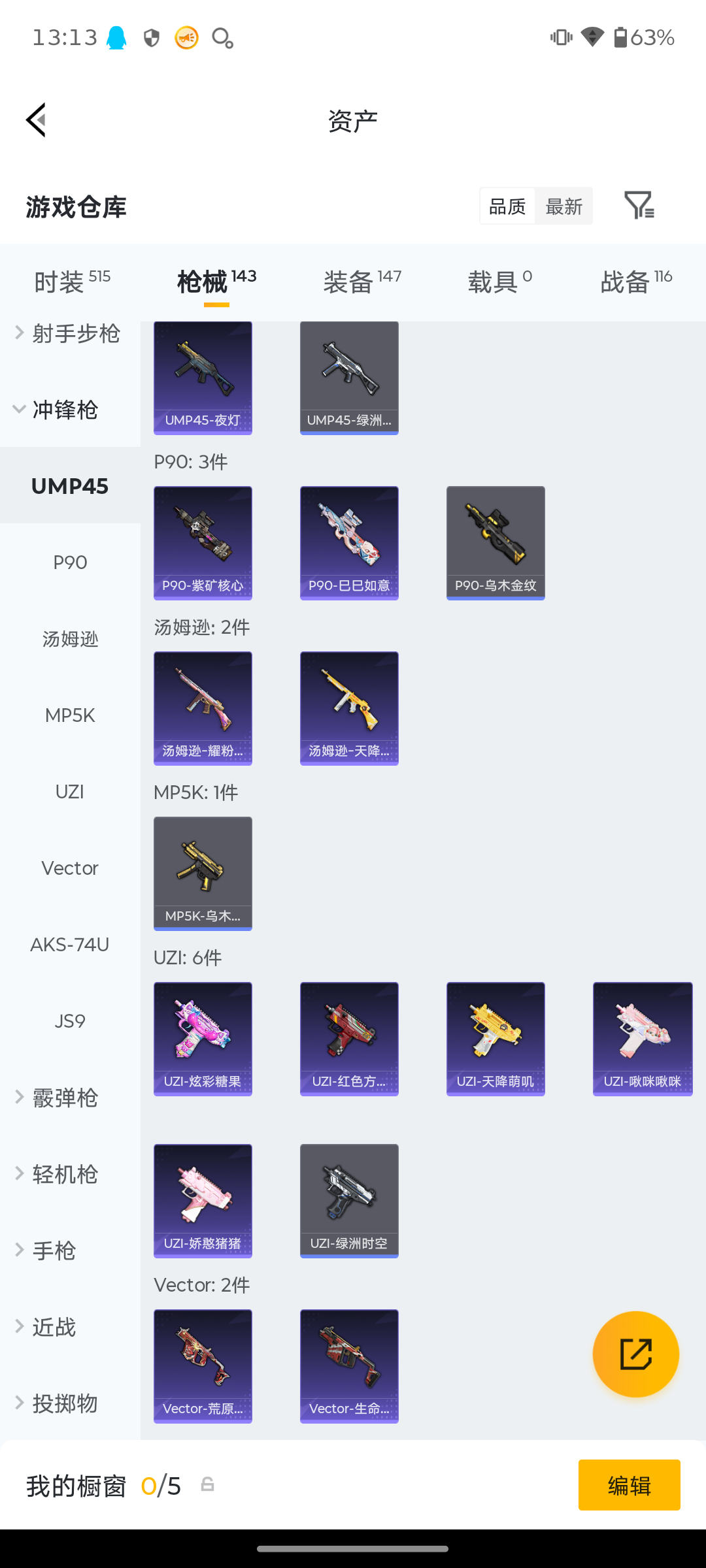Tap the 编辑 button for 我的橱窗

pyautogui.click(x=629, y=1485)
